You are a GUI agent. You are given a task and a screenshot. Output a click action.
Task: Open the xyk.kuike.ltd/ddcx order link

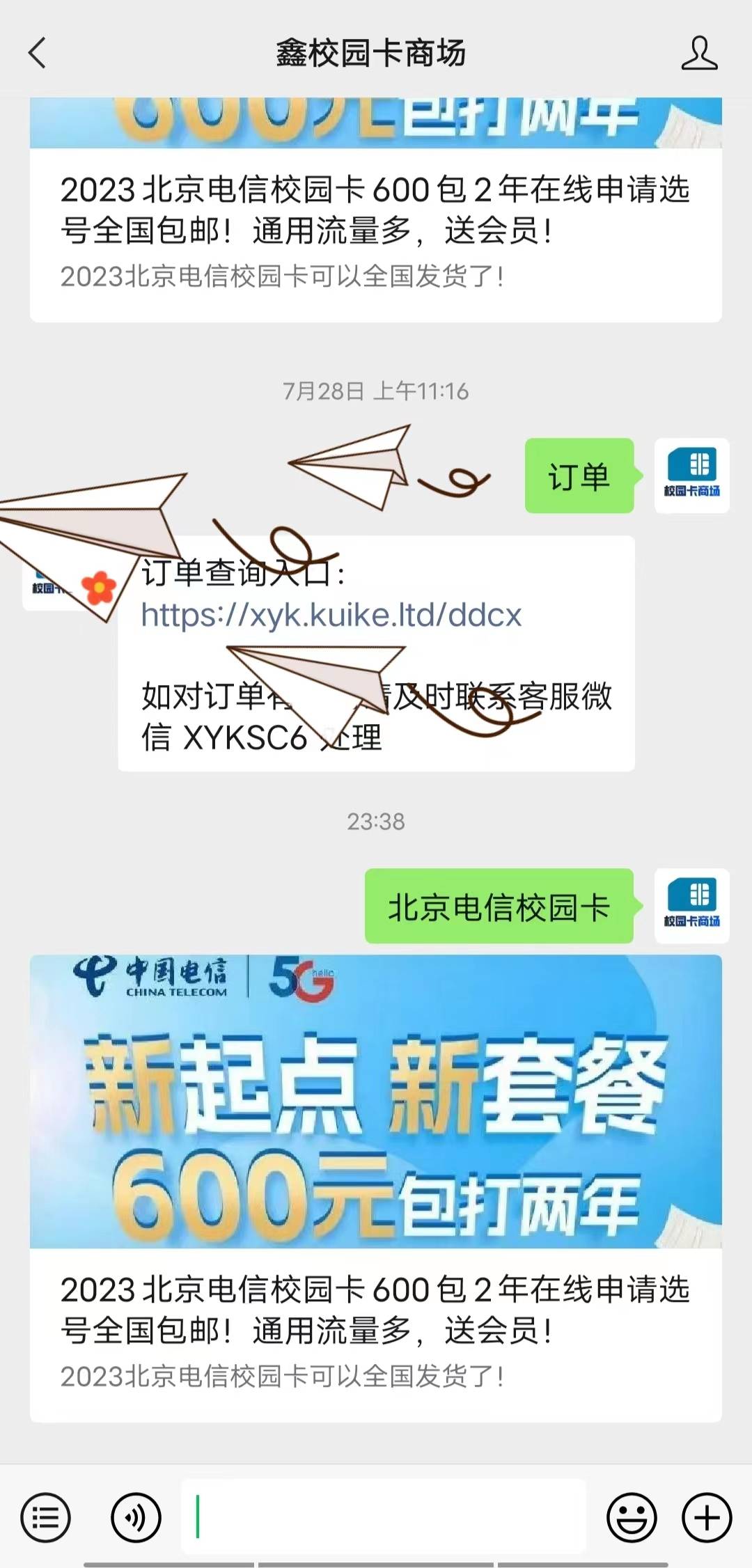[x=331, y=616]
